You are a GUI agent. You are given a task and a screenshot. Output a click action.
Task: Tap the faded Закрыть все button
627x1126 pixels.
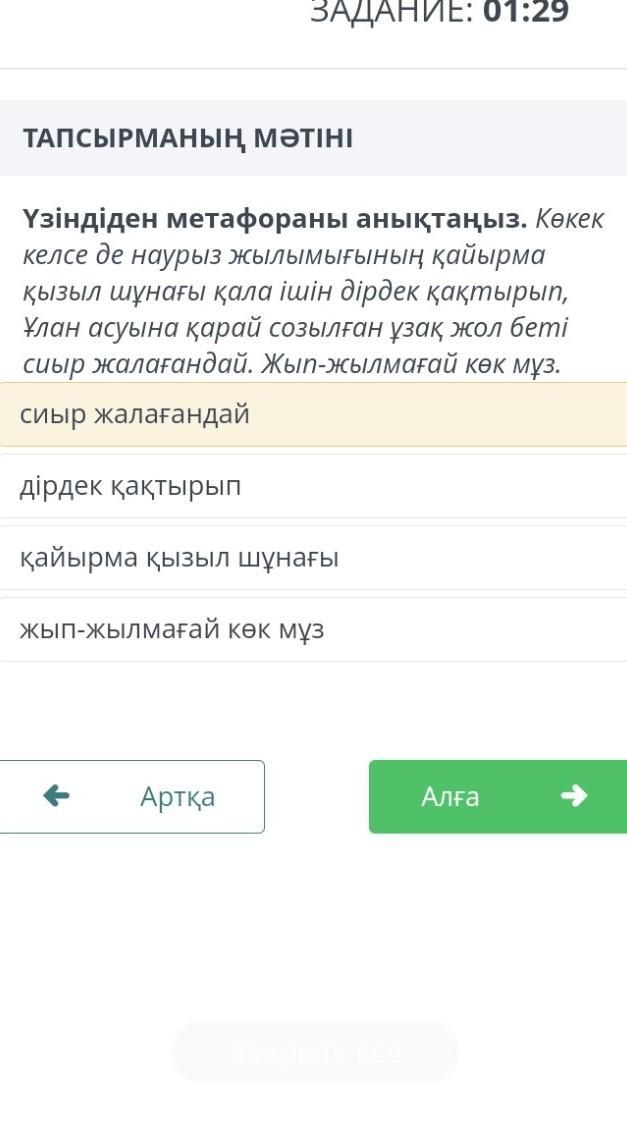[314, 1052]
